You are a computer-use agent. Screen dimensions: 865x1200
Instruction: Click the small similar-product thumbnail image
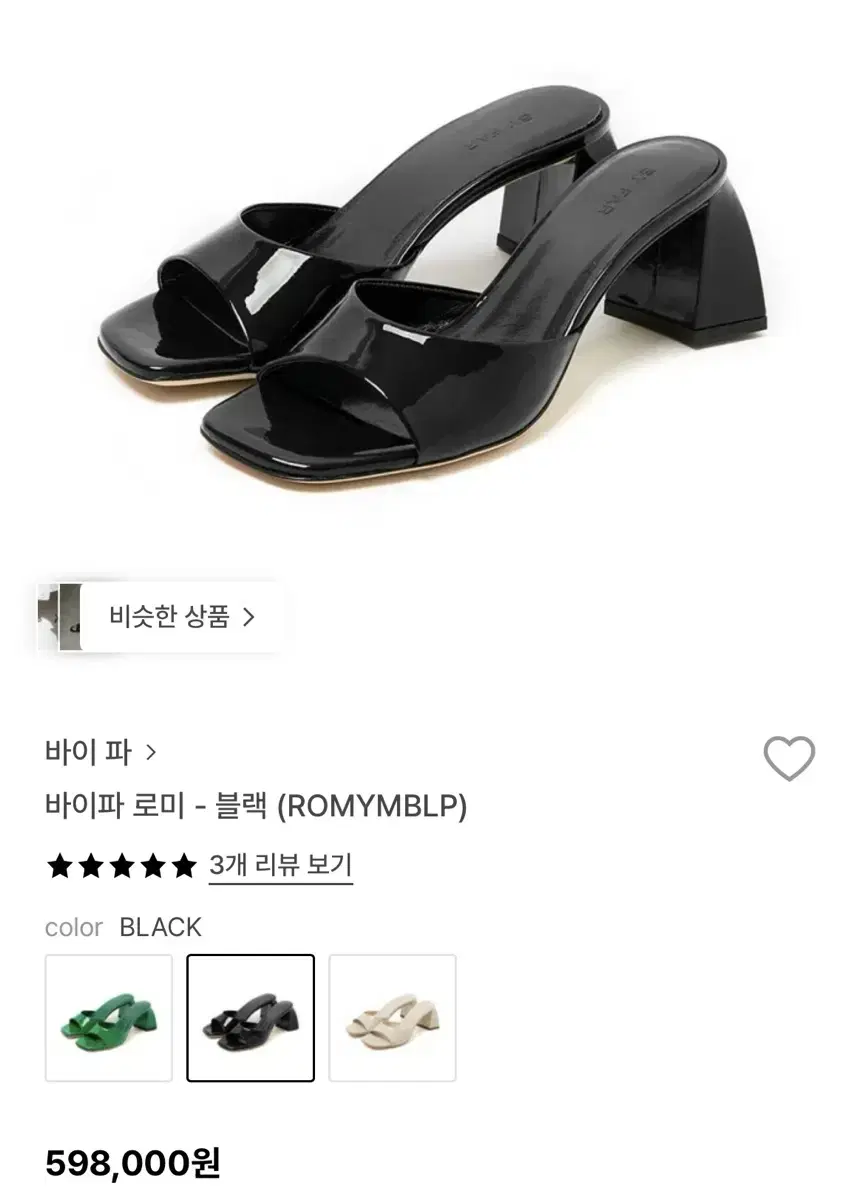click(62, 617)
